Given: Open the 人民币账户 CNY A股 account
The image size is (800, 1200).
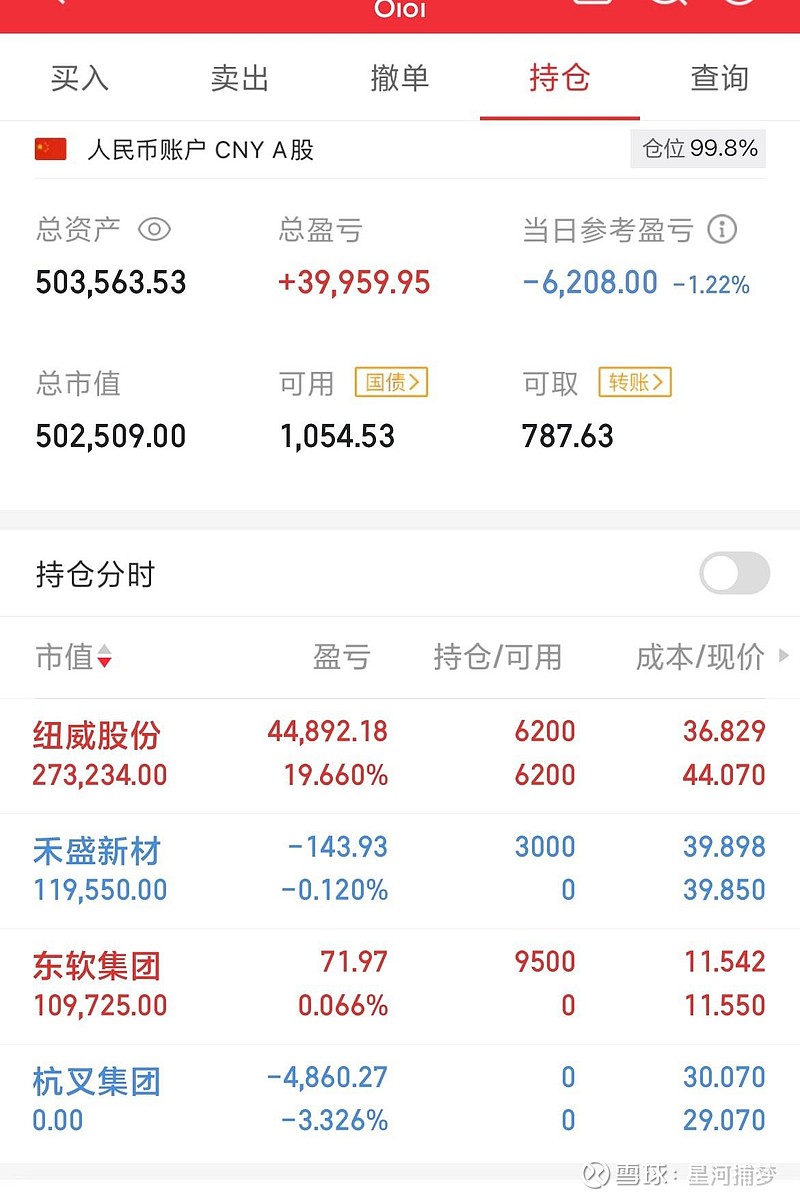Looking at the screenshot, I should coord(200,150).
